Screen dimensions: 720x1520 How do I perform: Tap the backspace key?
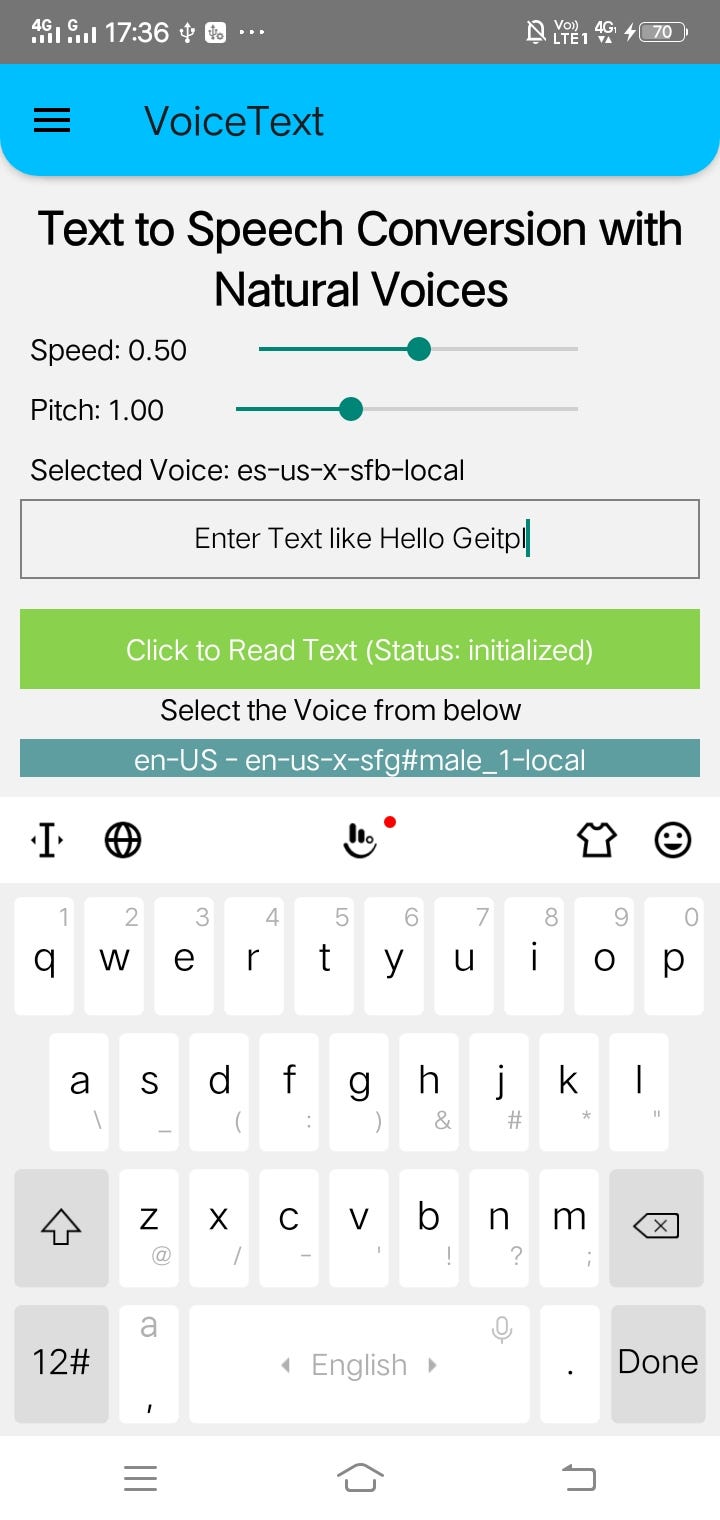tap(656, 1227)
